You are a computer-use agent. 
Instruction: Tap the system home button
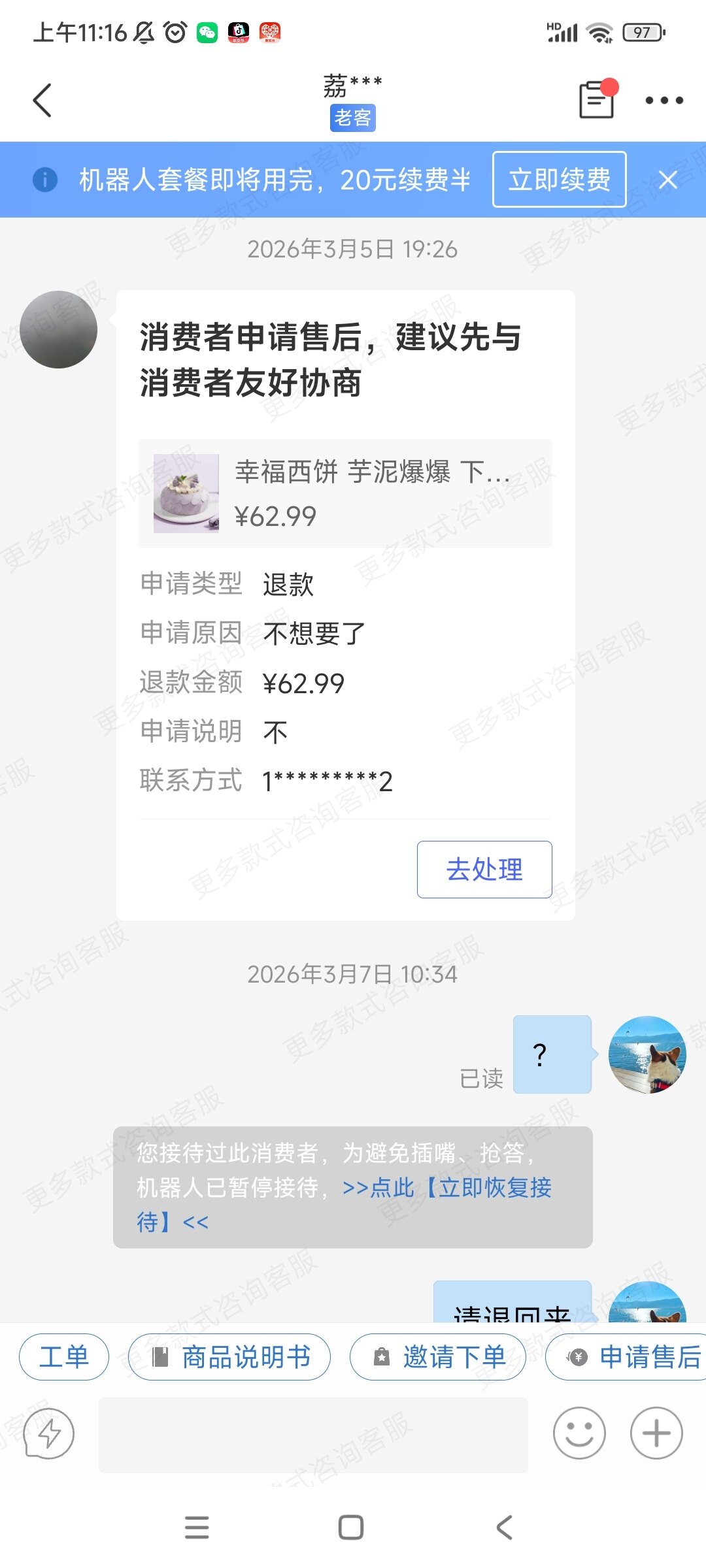(x=351, y=1527)
